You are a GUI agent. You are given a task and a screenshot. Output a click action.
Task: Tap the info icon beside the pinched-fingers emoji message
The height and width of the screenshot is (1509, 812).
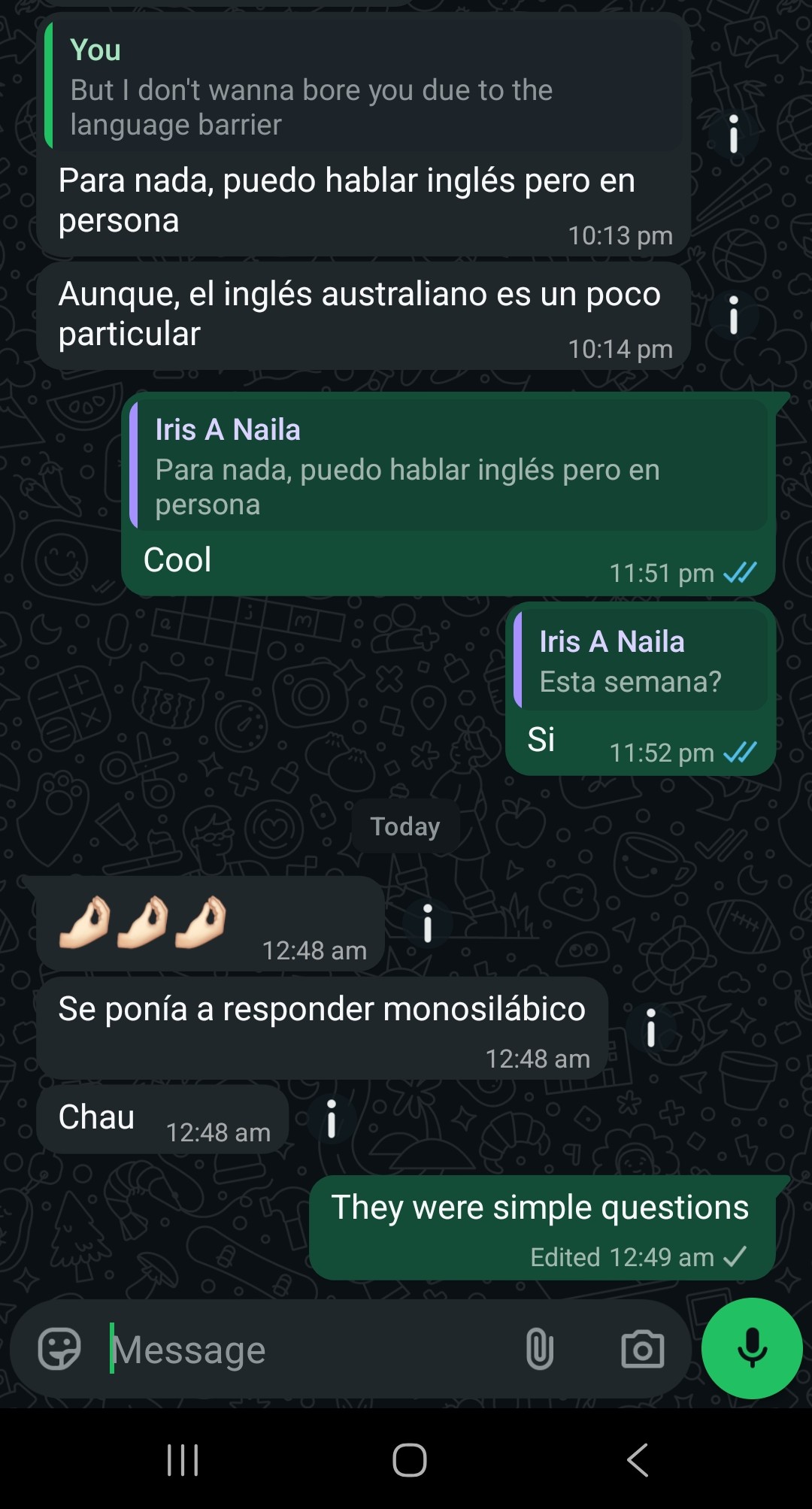click(x=426, y=926)
